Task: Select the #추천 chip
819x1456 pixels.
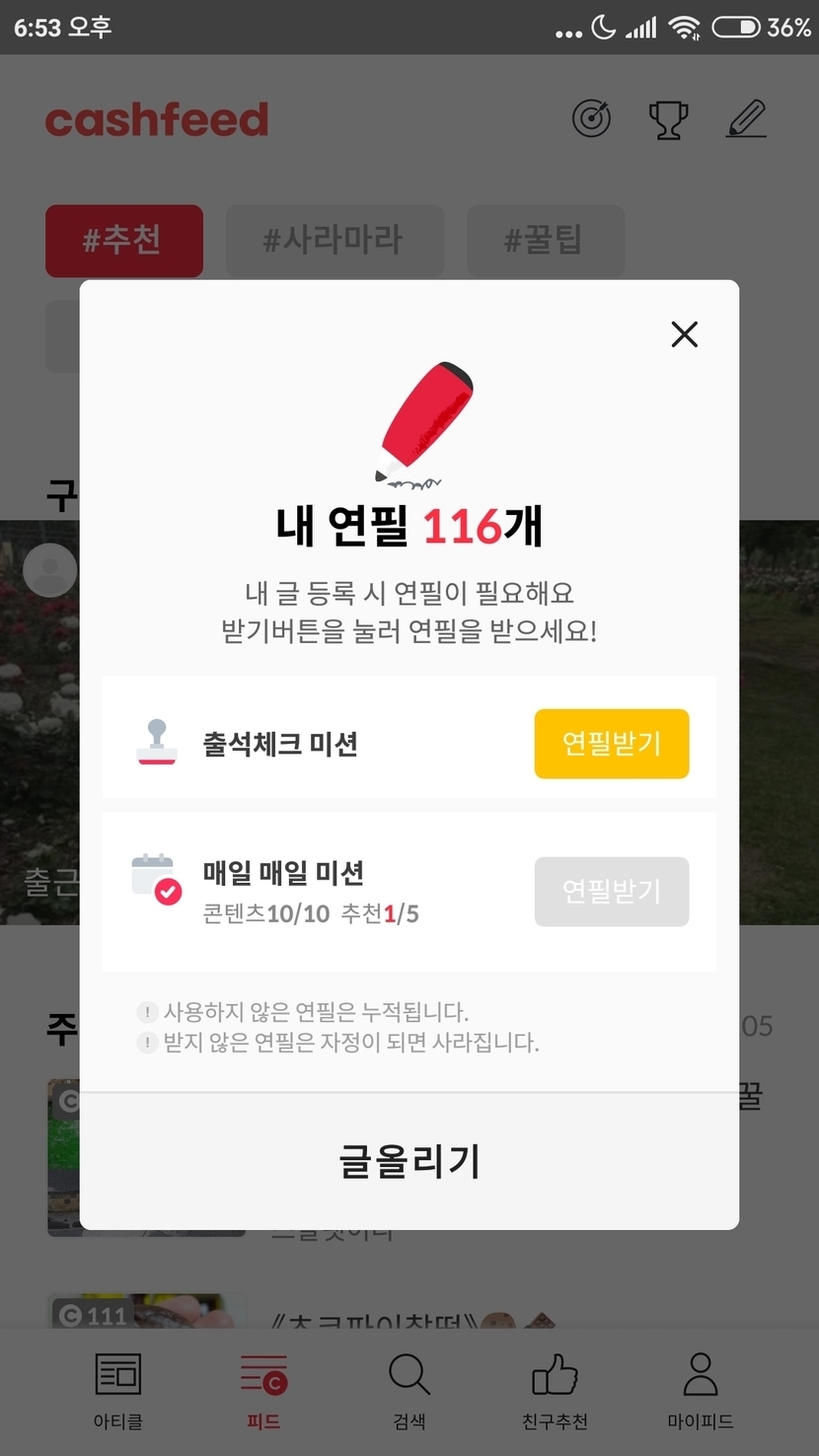Action: click(x=124, y=241)
